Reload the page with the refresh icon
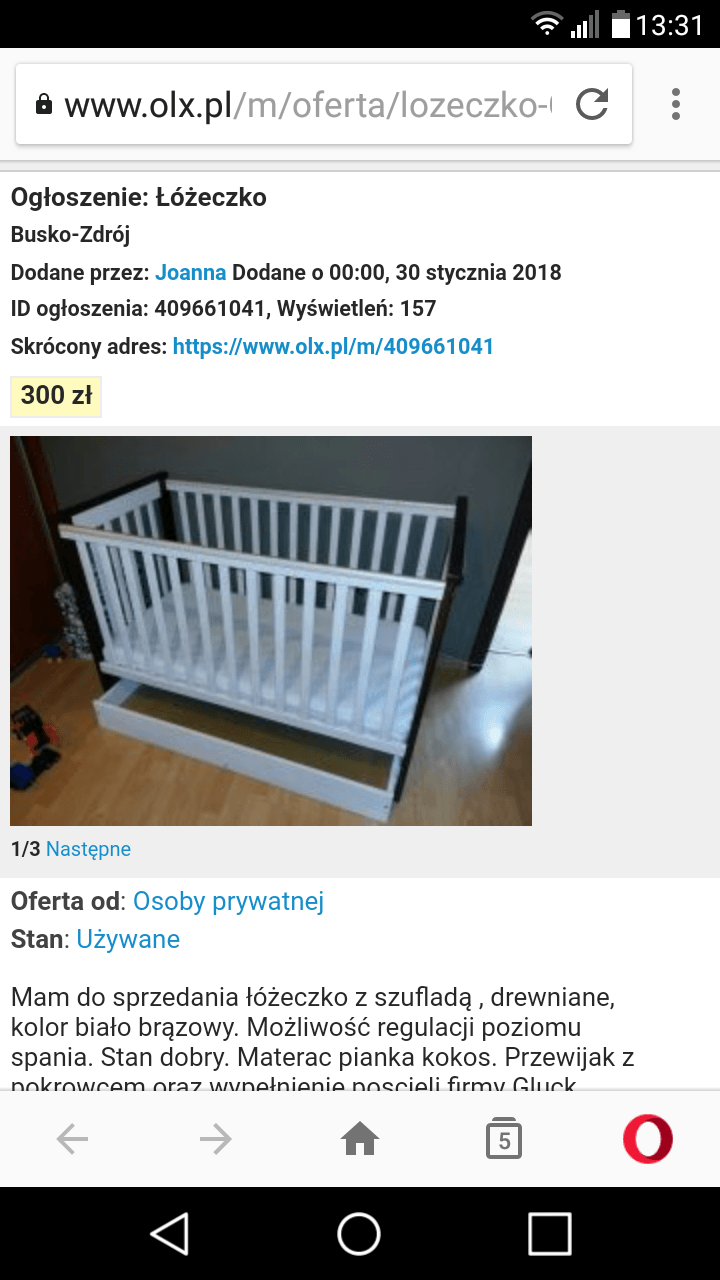 coord(592,104)
